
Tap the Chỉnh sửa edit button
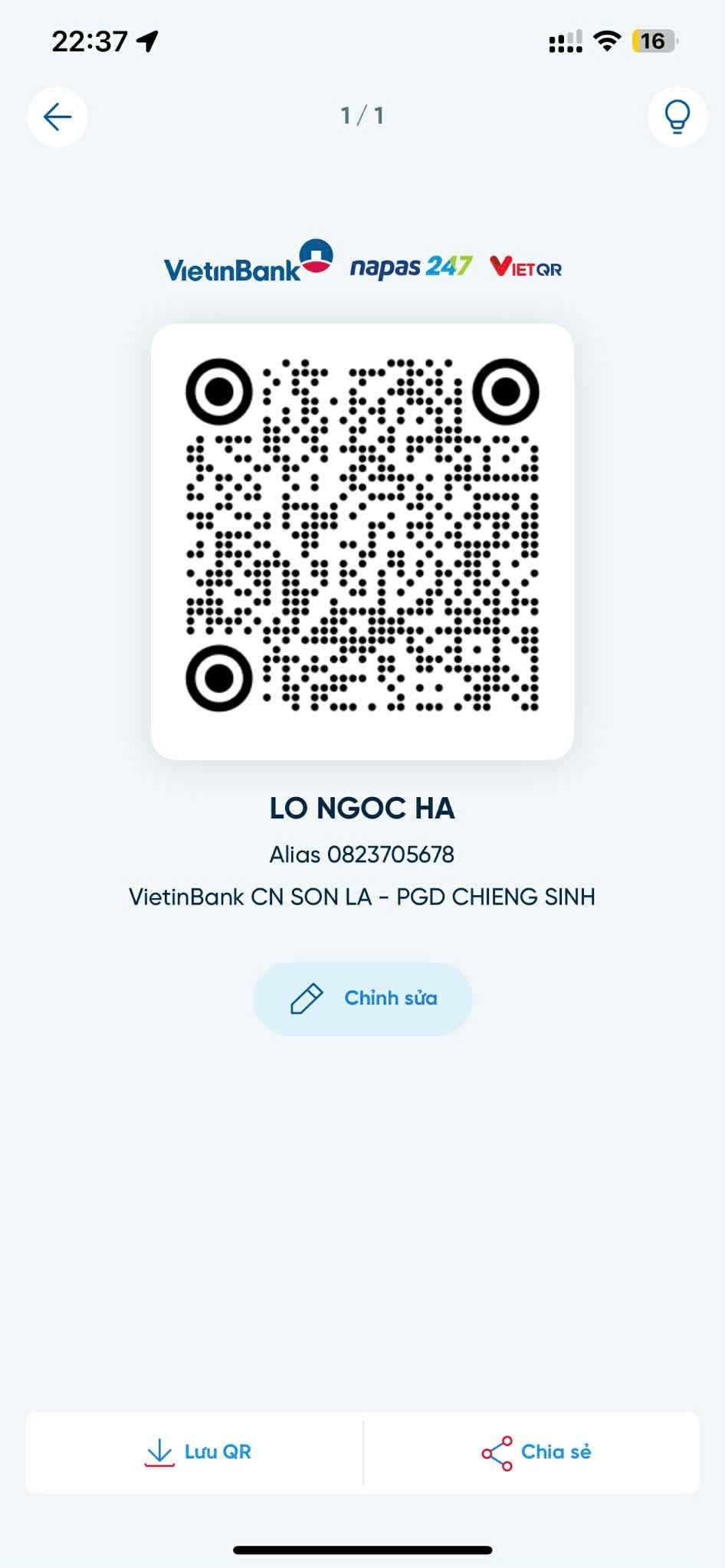362,999
